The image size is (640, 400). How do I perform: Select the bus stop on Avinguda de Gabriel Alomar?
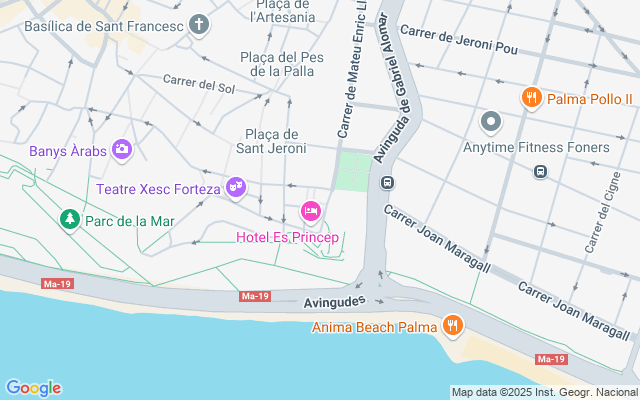(387, 183)
